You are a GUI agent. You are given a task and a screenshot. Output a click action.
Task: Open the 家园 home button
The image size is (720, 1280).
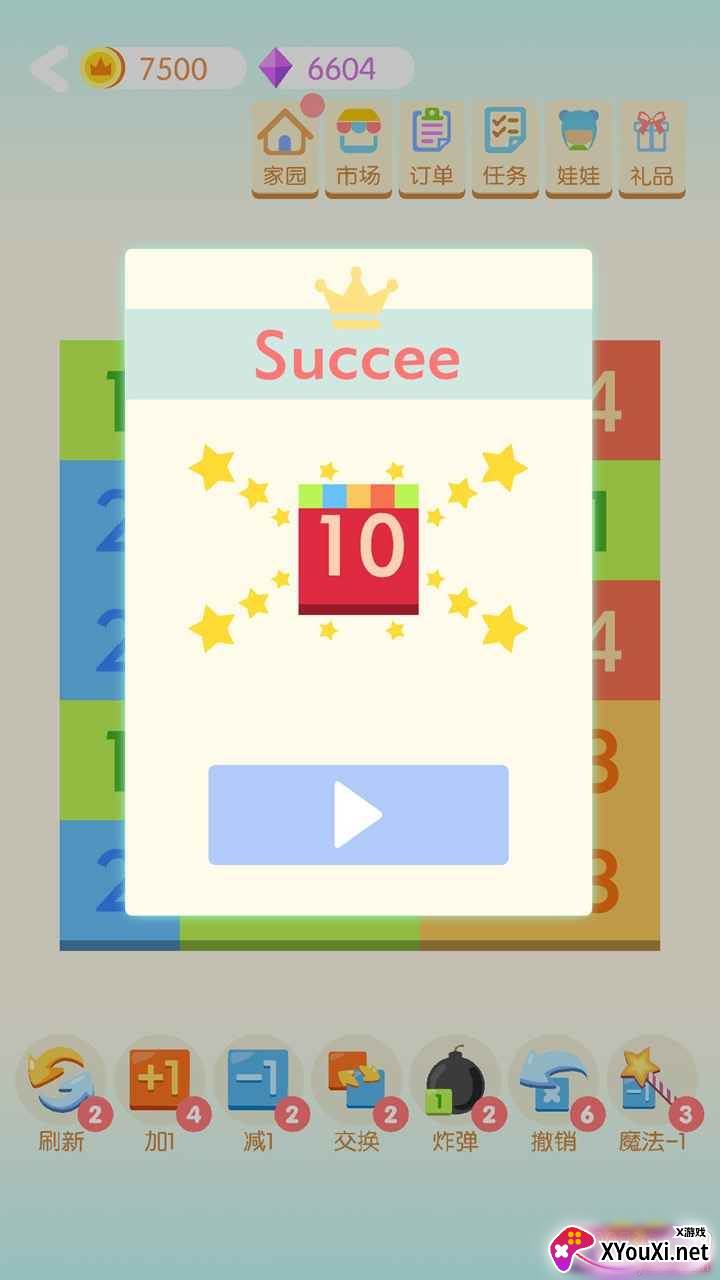pyautogui.click(x=285, y=149)
